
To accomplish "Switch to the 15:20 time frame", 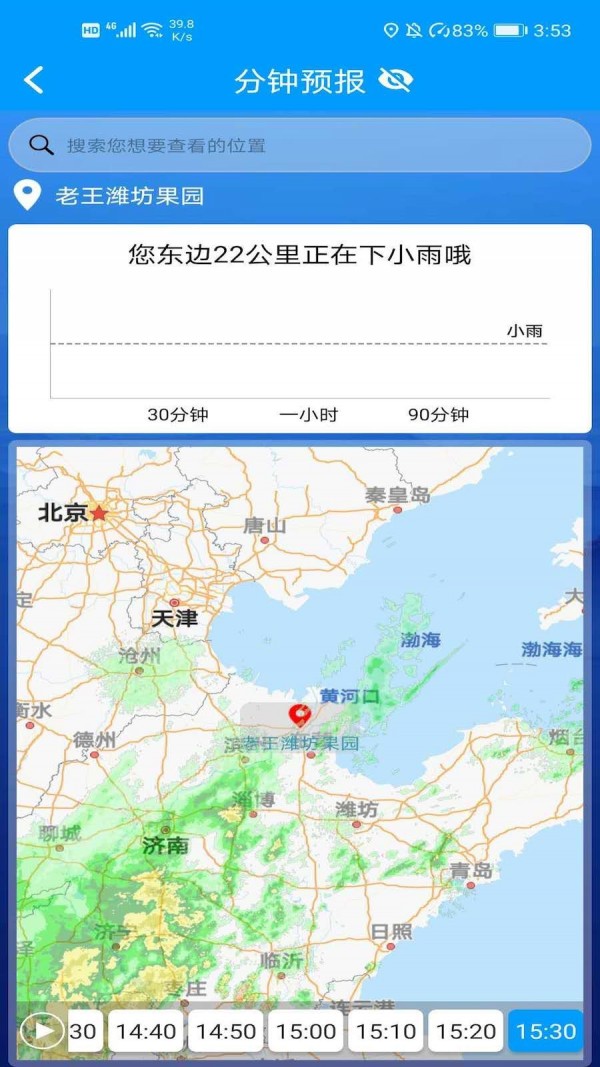I will tap(466, 1031).
